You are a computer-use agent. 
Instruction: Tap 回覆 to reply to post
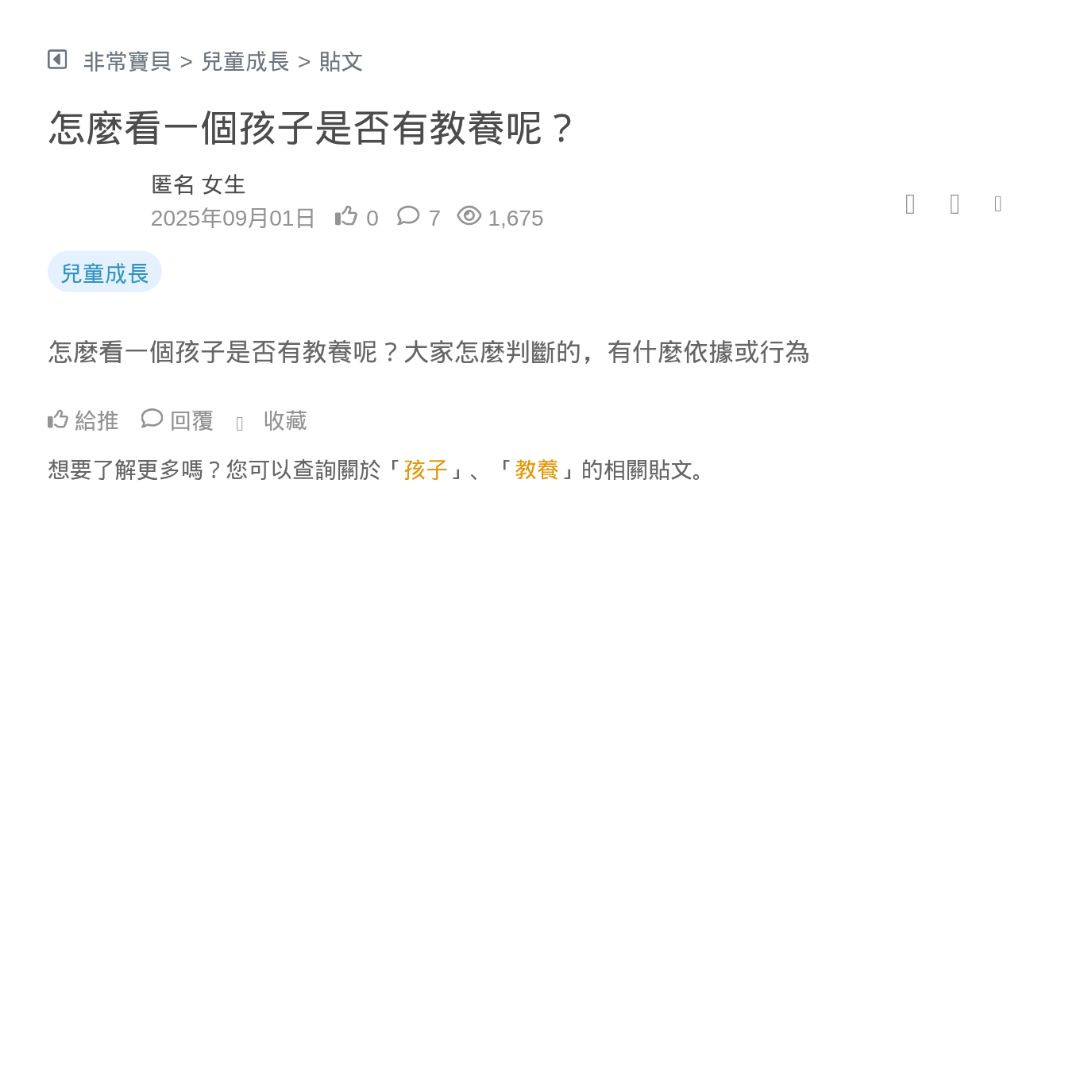tap(178, 421)
